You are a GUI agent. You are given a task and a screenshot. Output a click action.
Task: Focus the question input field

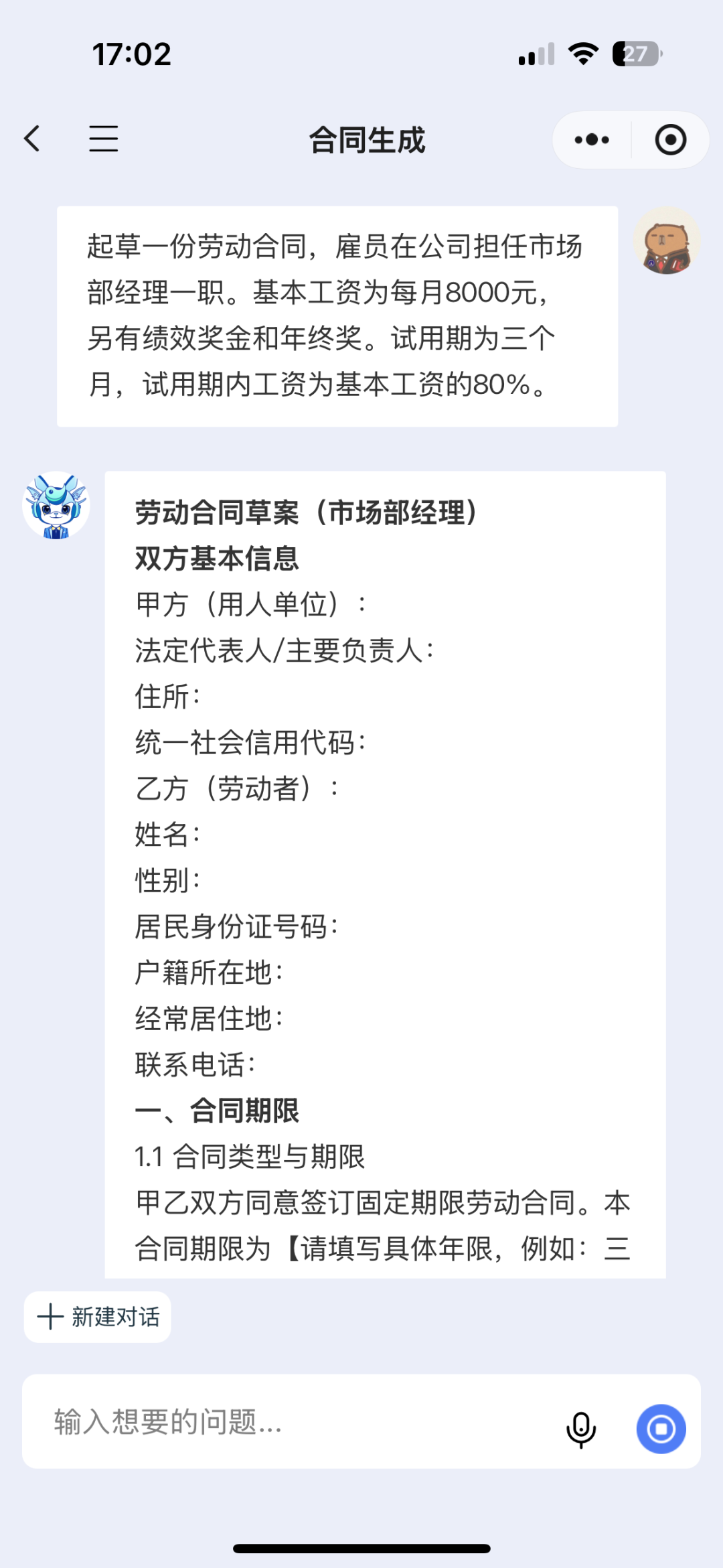pos(295,1421)
